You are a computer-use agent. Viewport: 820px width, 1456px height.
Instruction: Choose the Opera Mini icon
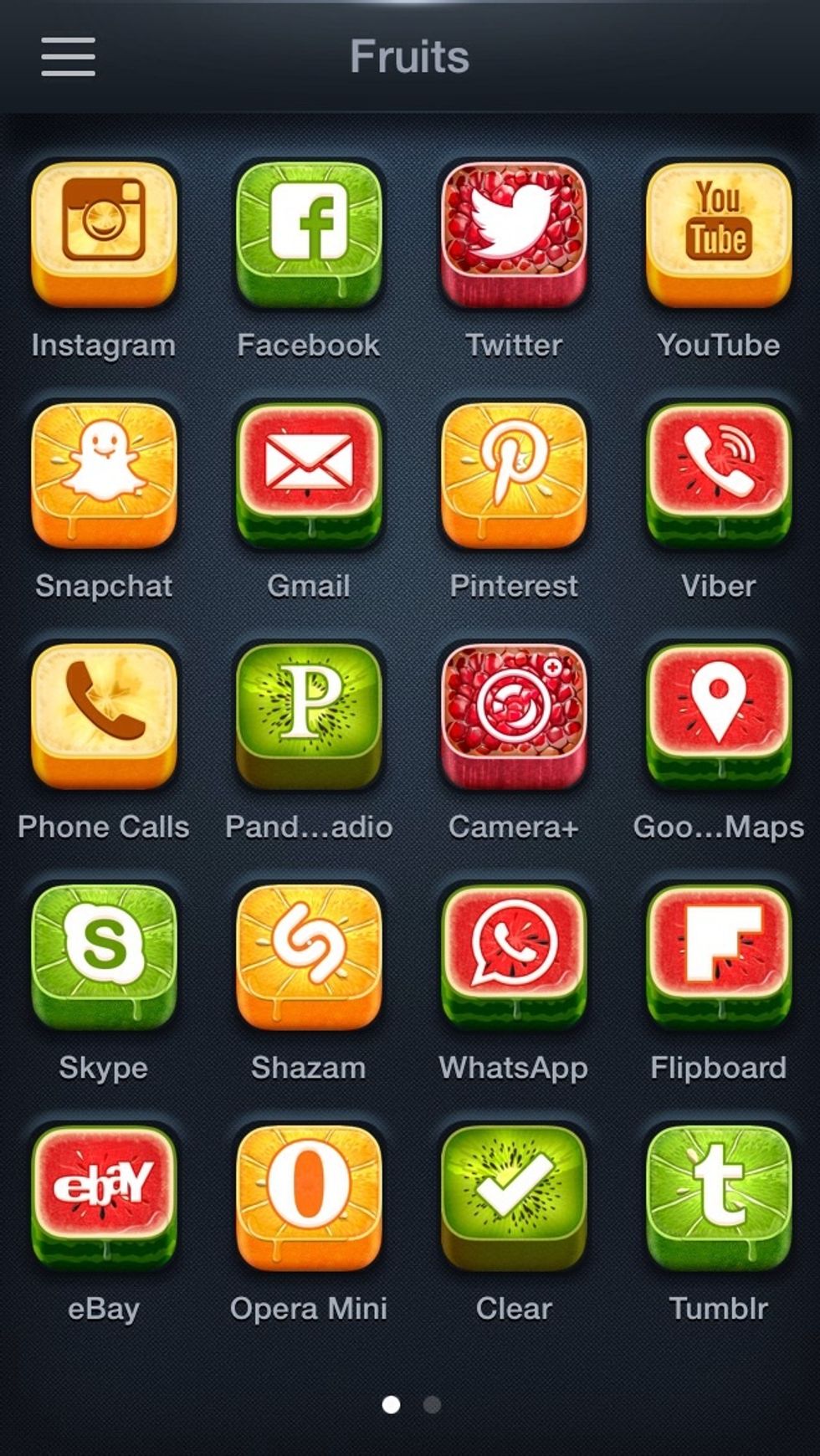click(309, 1199)
